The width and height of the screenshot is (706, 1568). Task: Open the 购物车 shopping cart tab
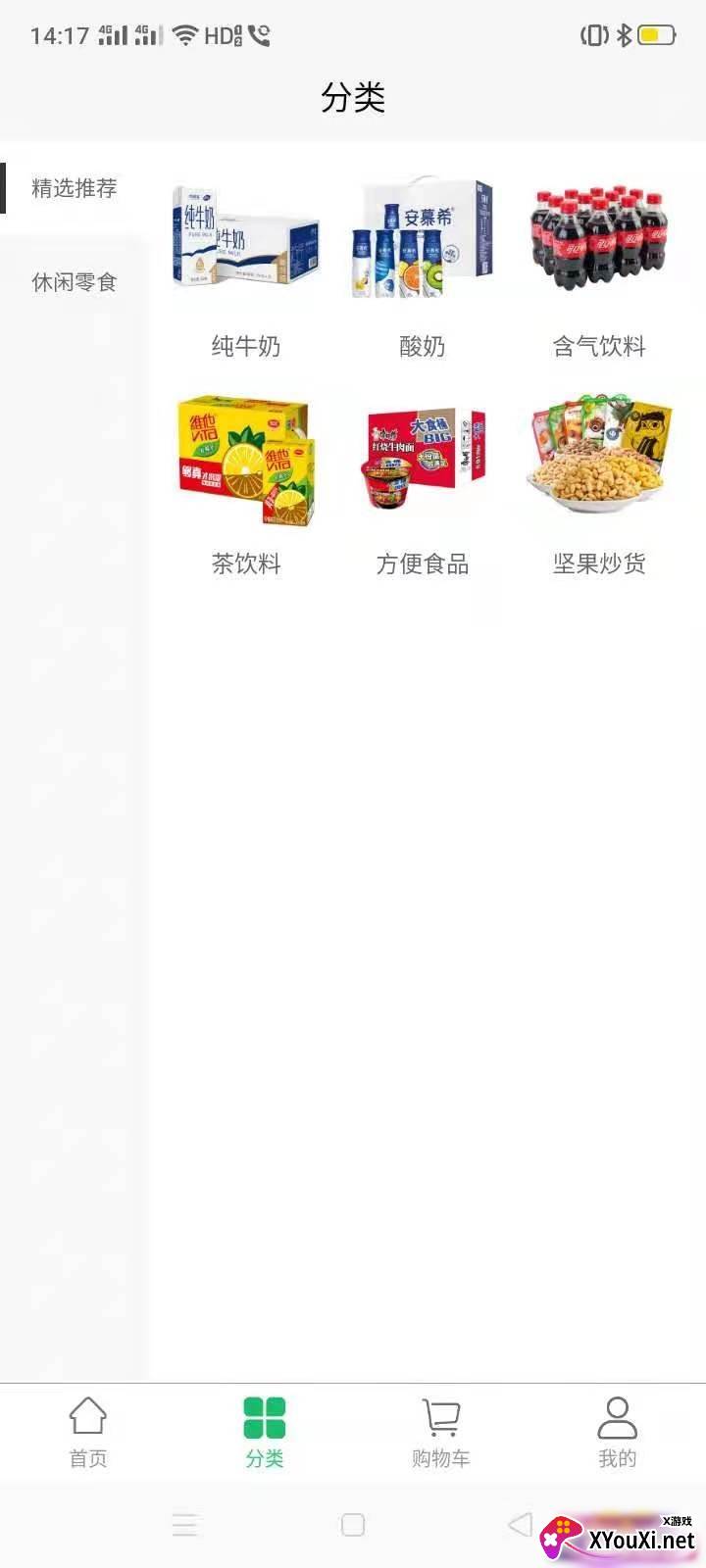pyautogui.click(x=441, y=1432)
